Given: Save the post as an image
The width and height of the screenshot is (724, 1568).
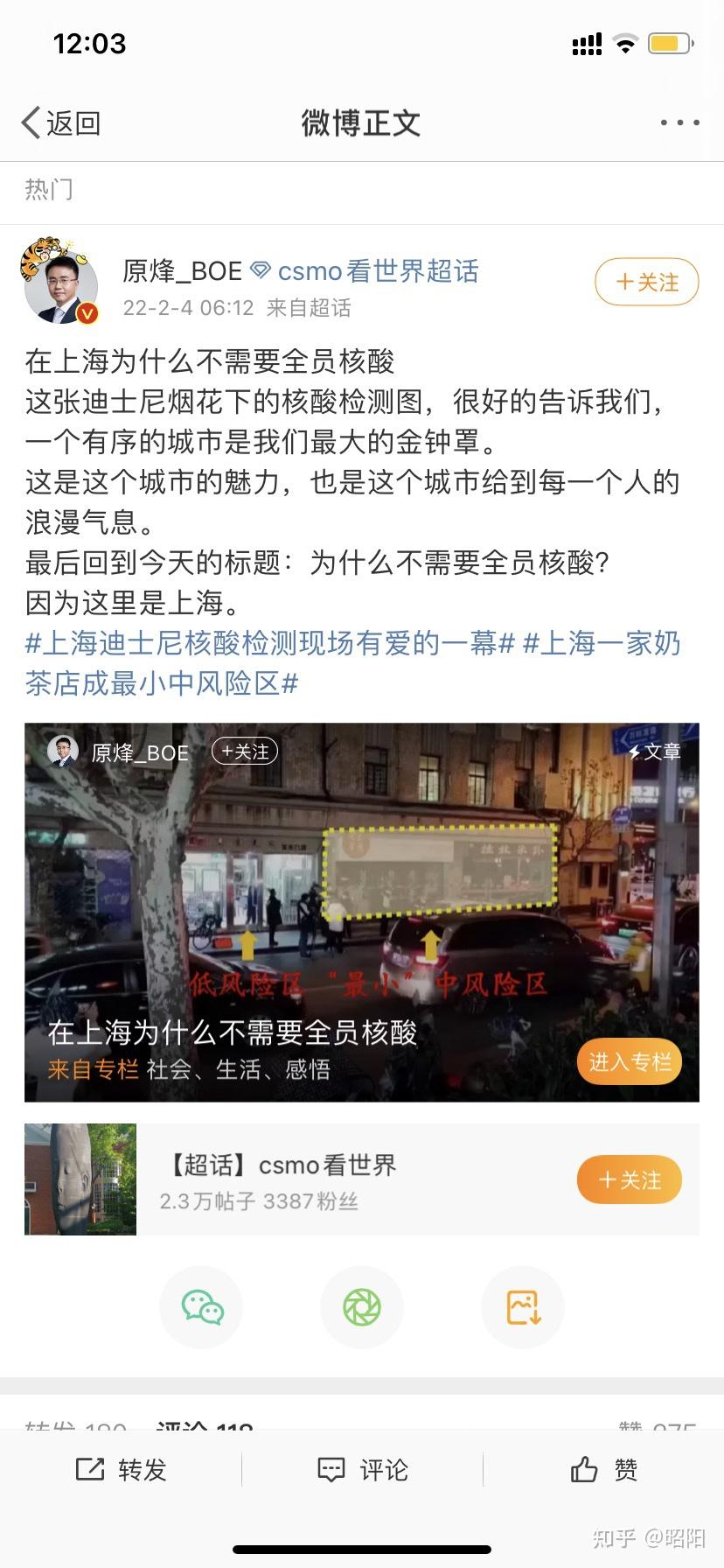Looking at the screenshot, I should tap(523, 1307).
